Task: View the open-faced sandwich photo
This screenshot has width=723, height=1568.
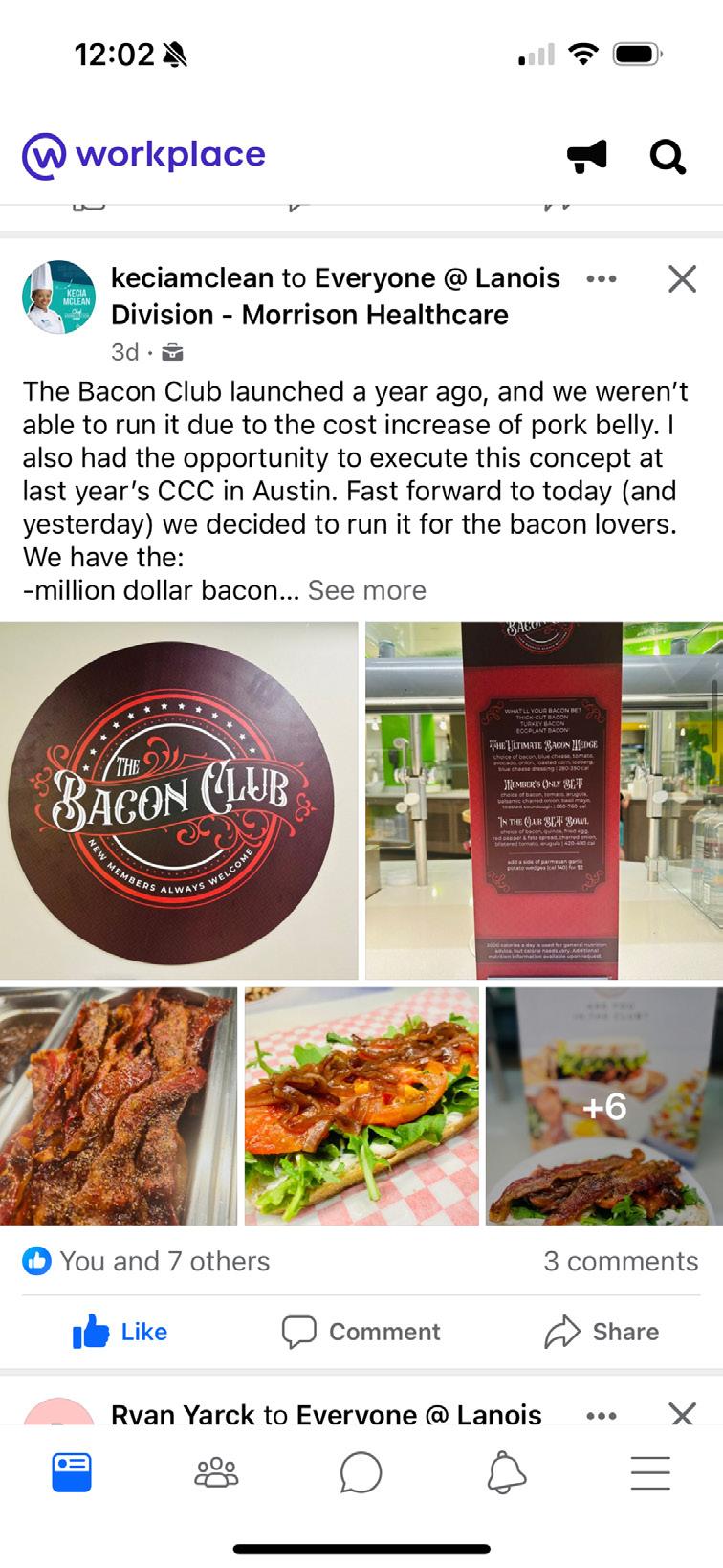Action: point(361,1106)
